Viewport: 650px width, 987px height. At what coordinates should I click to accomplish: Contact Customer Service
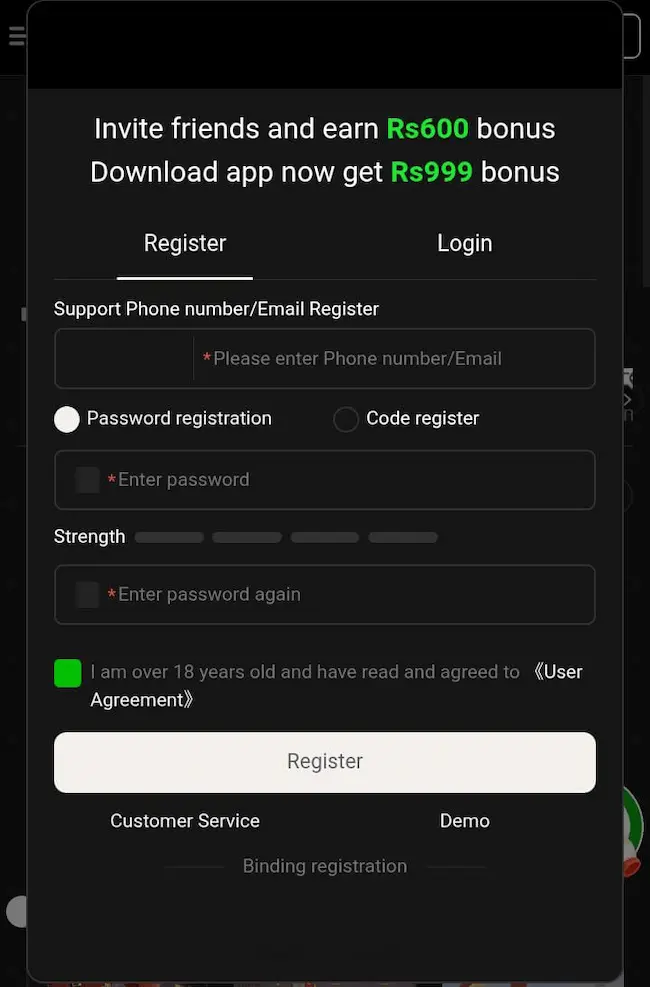[x=185, y=821]
